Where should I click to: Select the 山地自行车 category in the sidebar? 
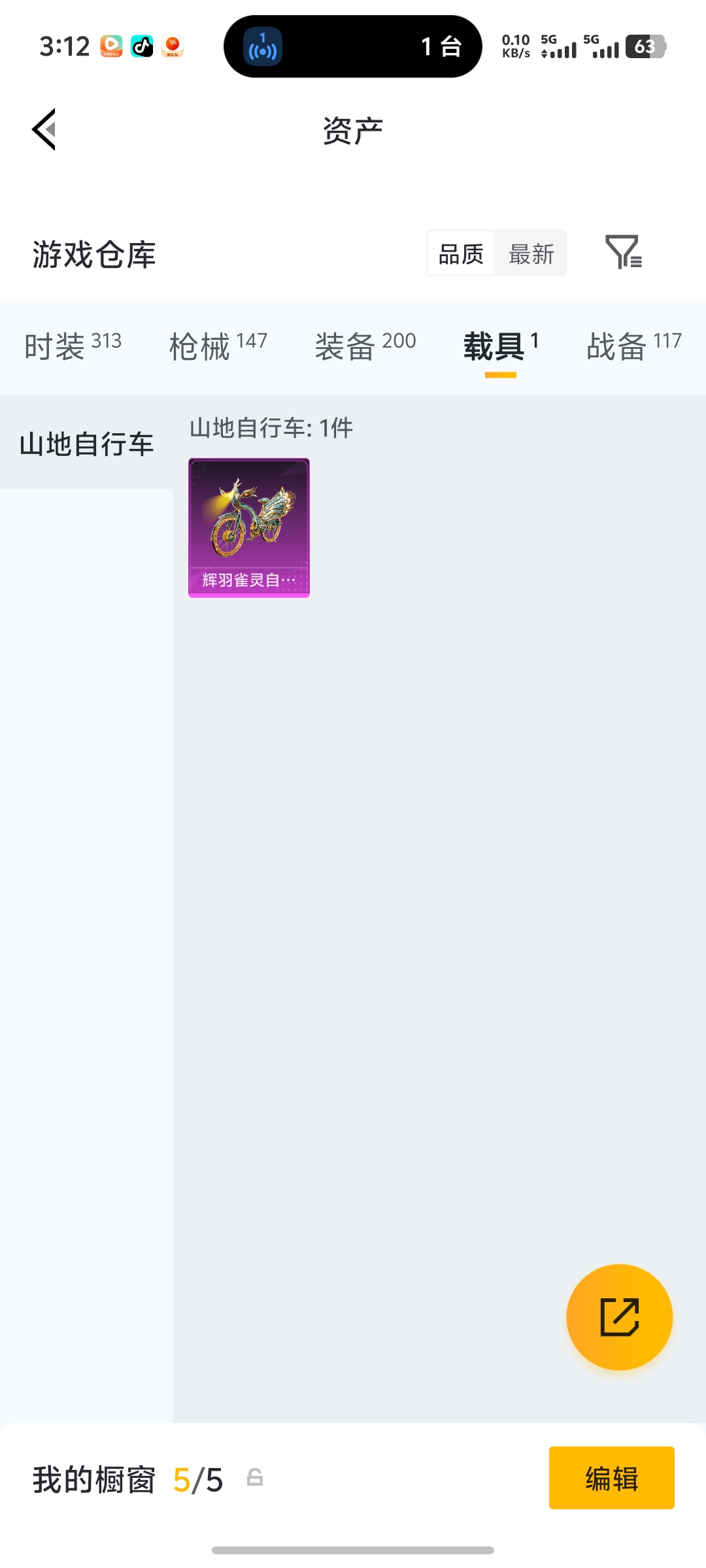[x=86, y=444]
